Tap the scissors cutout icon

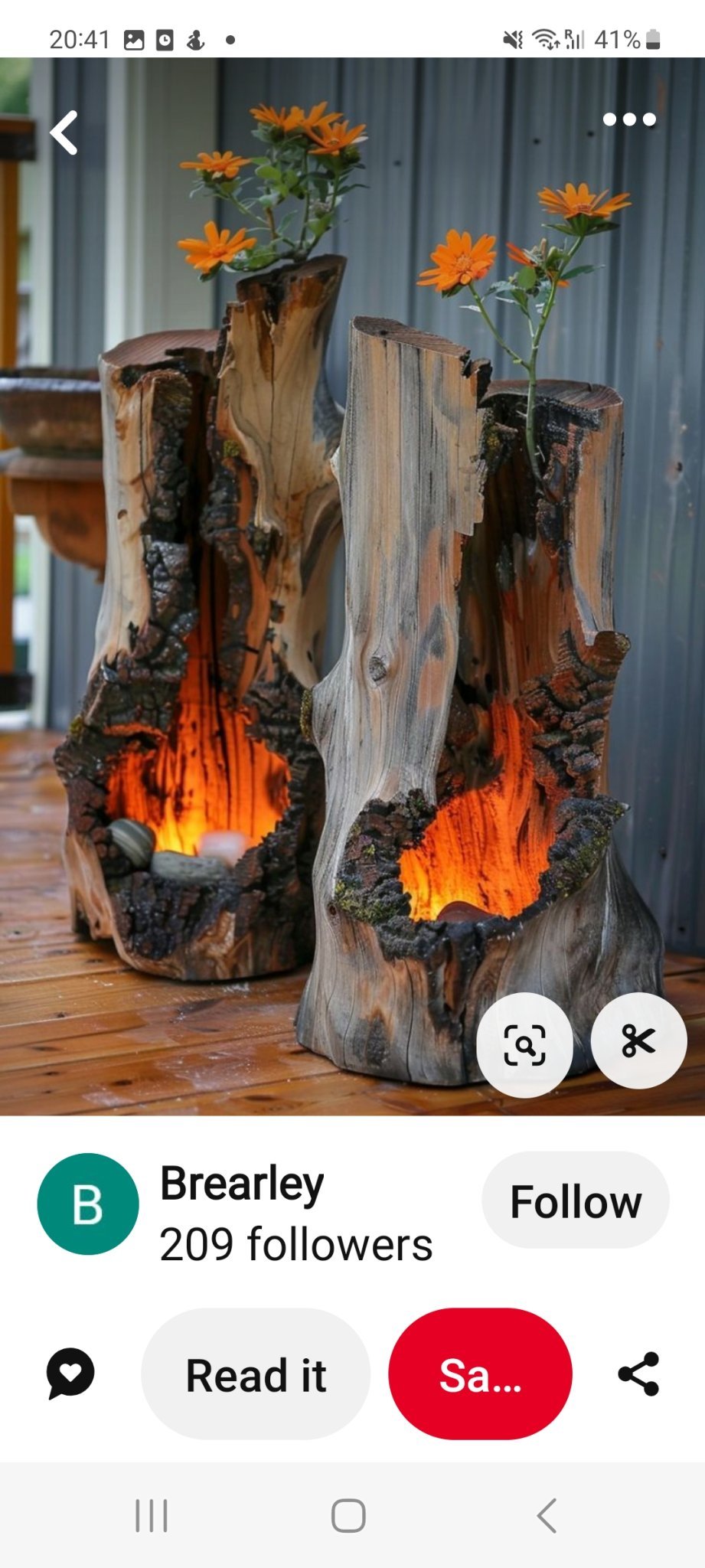tap(638, 1041)
